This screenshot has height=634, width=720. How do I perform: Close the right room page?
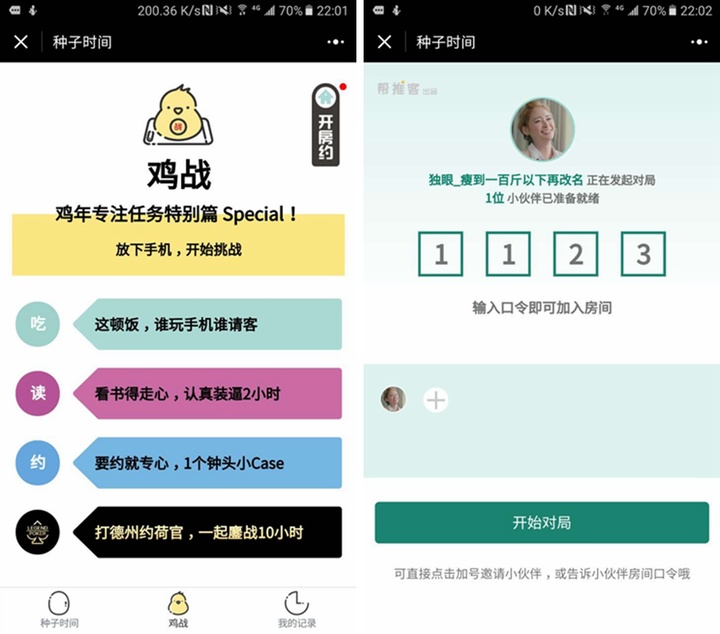click(x=384, y=42)
